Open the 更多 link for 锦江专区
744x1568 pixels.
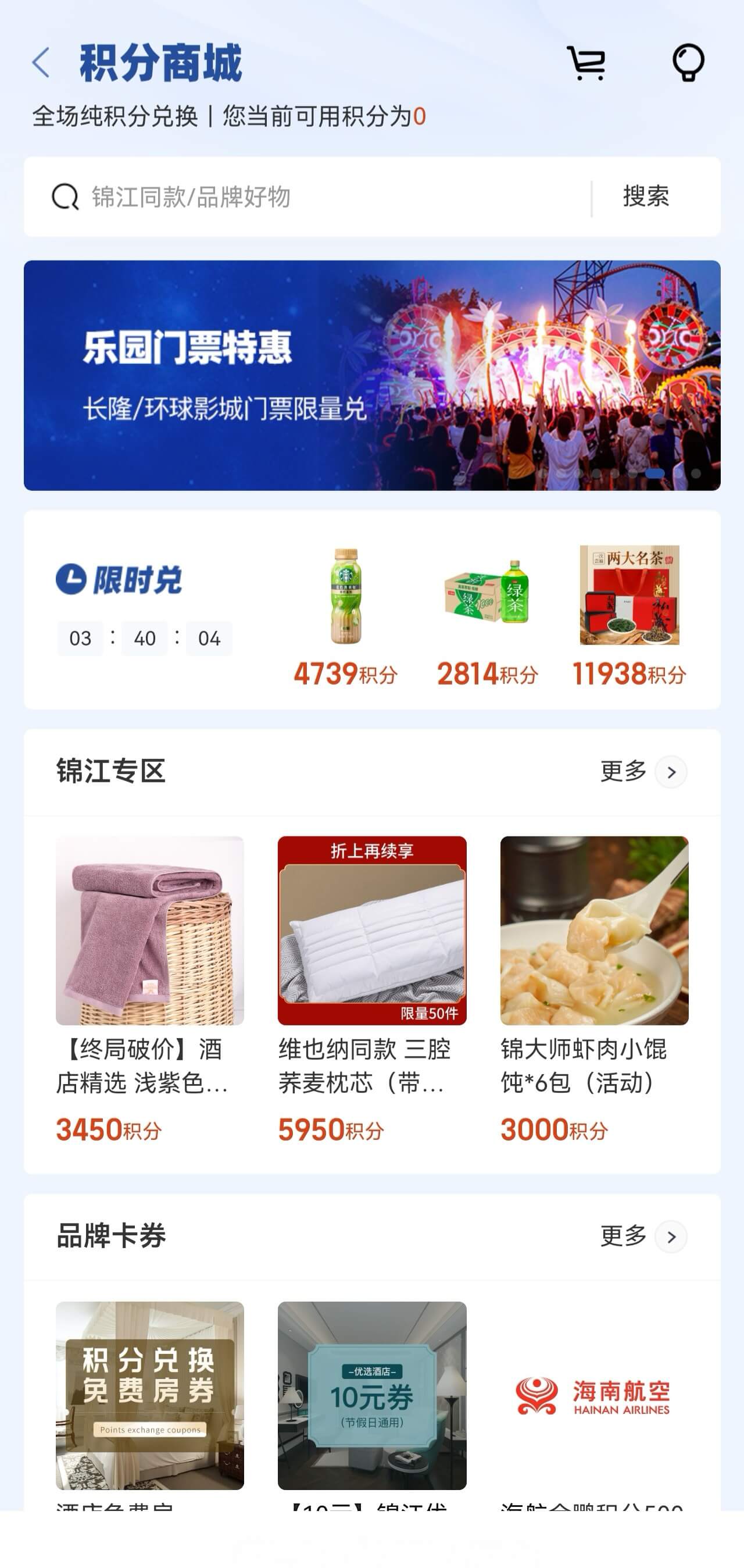[622, 771]
